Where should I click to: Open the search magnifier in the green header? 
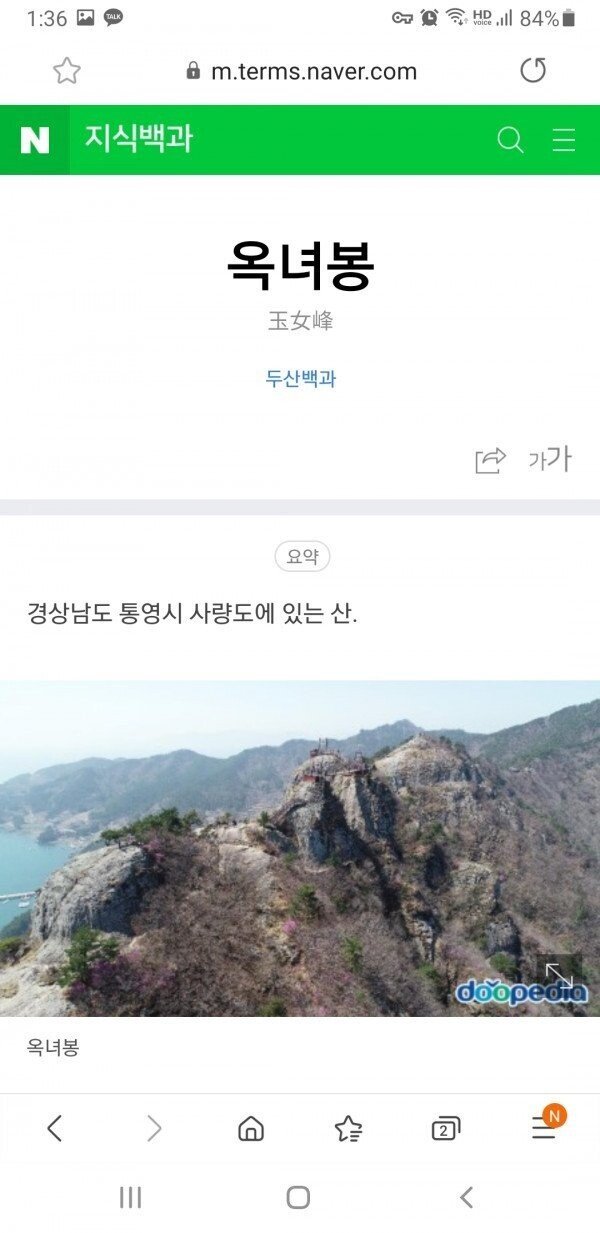[x=510, y=140]
